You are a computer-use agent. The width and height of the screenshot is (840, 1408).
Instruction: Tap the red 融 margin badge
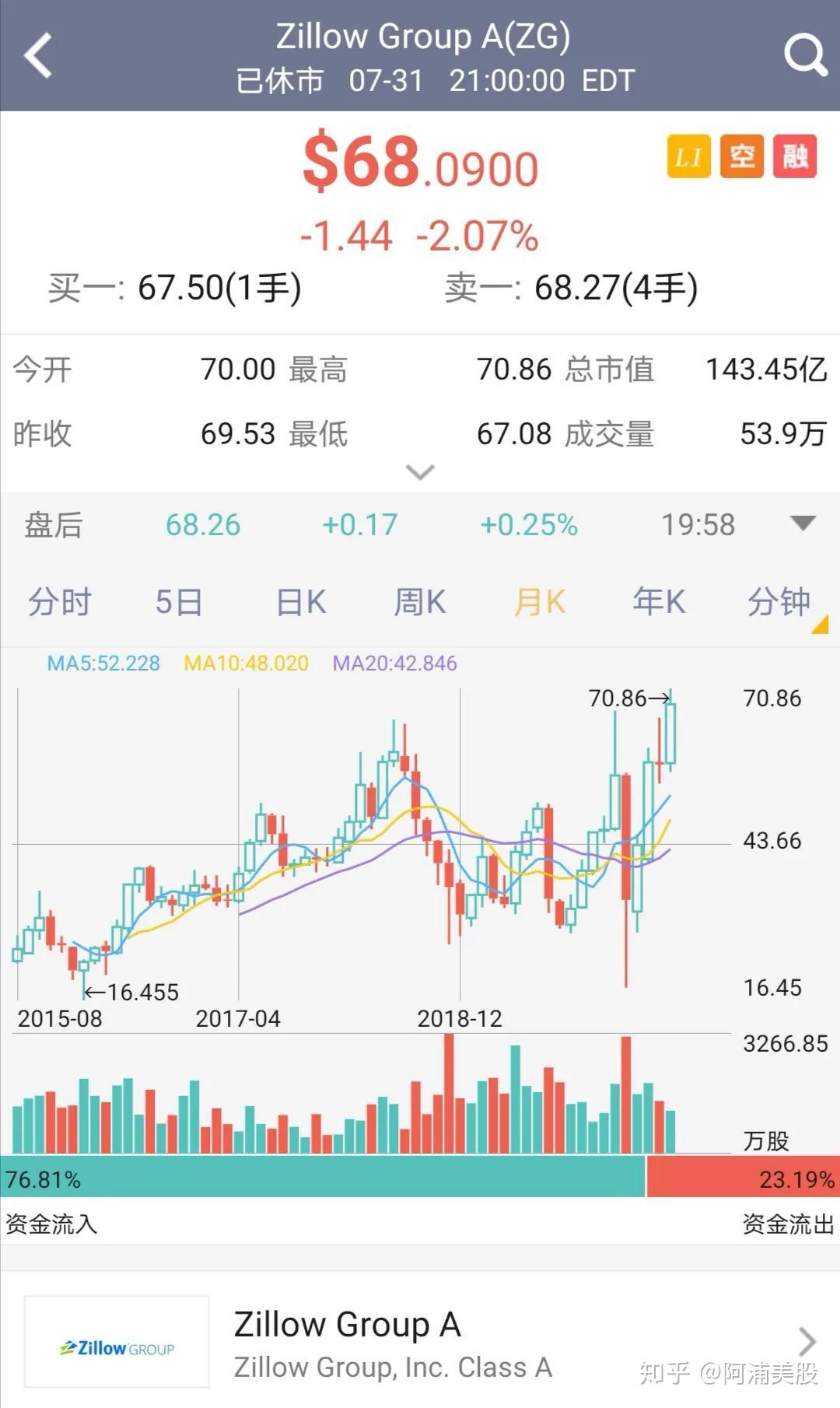(x=795, y=156)
